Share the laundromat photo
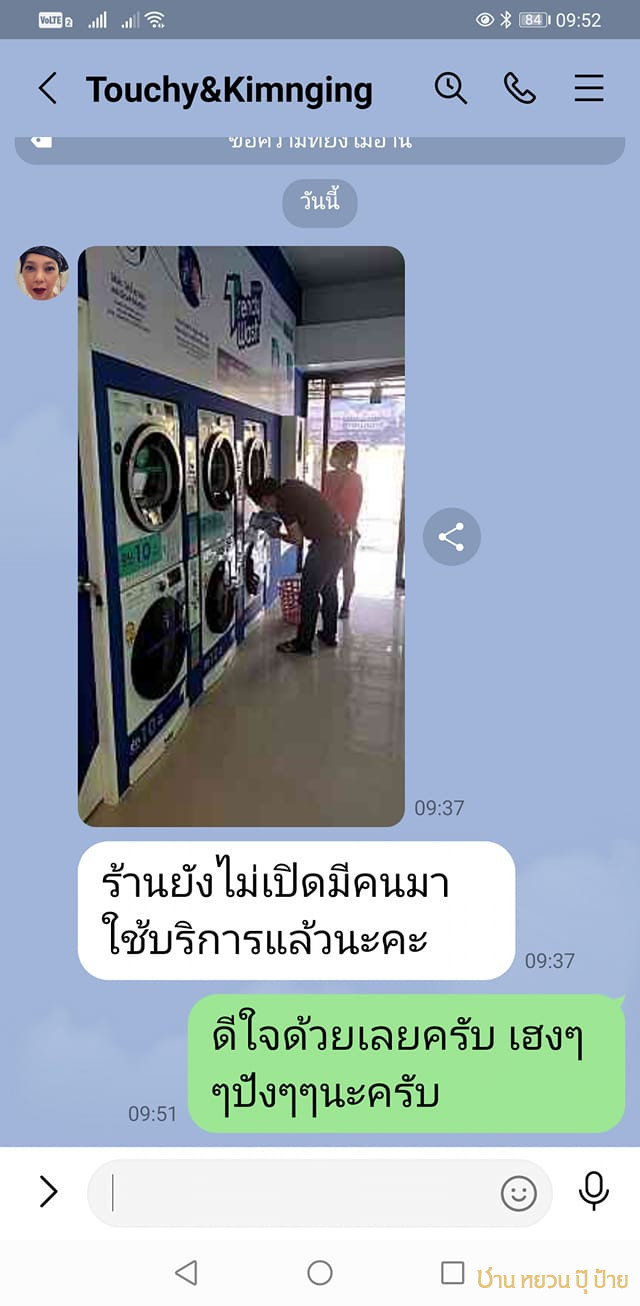640x1306 pixels. pyautogui.click(x=452, y=537)
